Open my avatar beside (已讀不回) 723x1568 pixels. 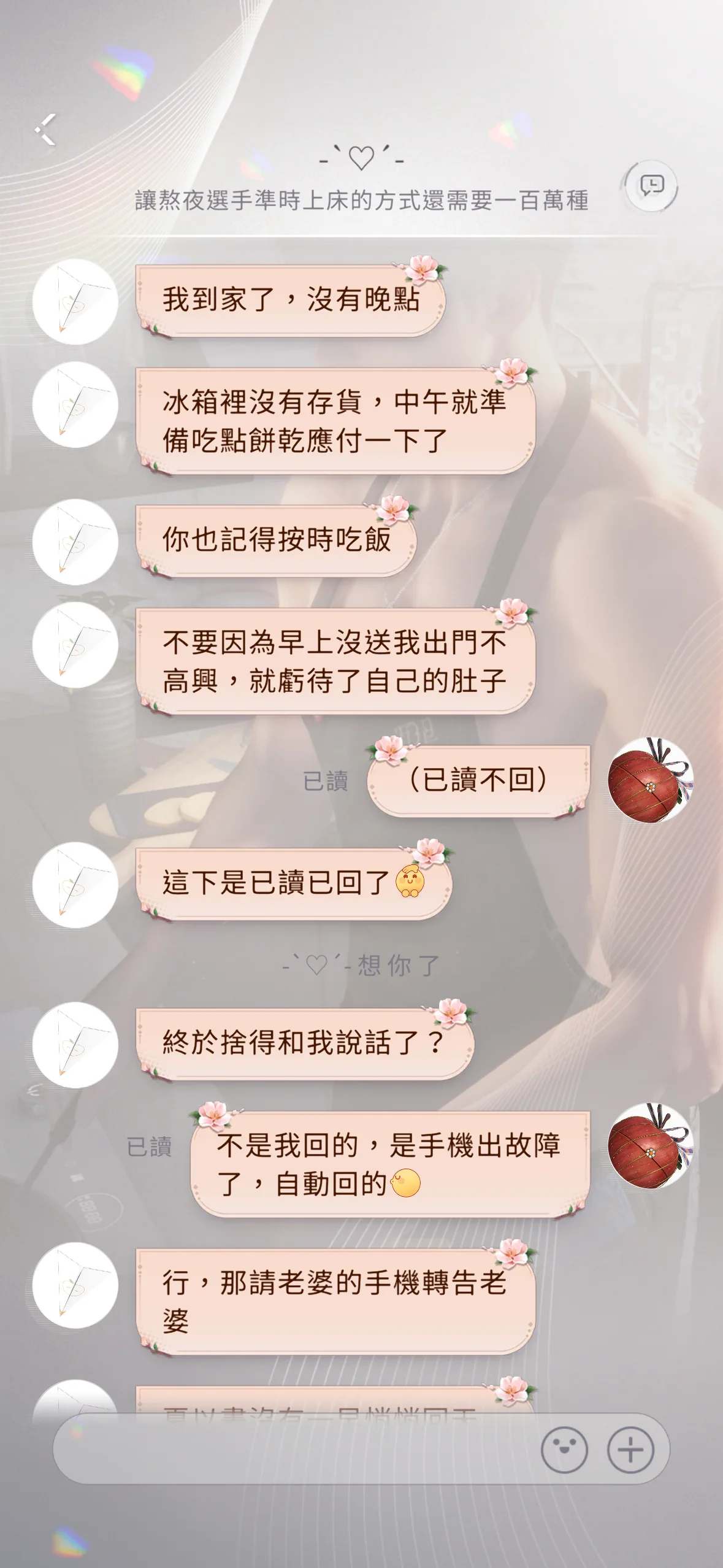click(x=650, y=780)
